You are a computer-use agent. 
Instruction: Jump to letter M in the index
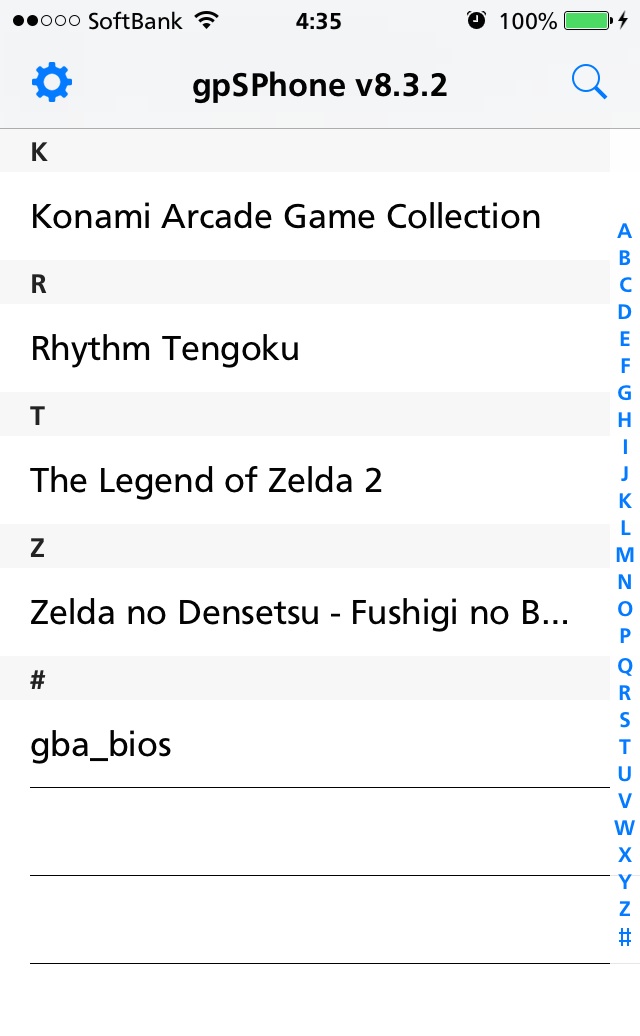[624, 554]
